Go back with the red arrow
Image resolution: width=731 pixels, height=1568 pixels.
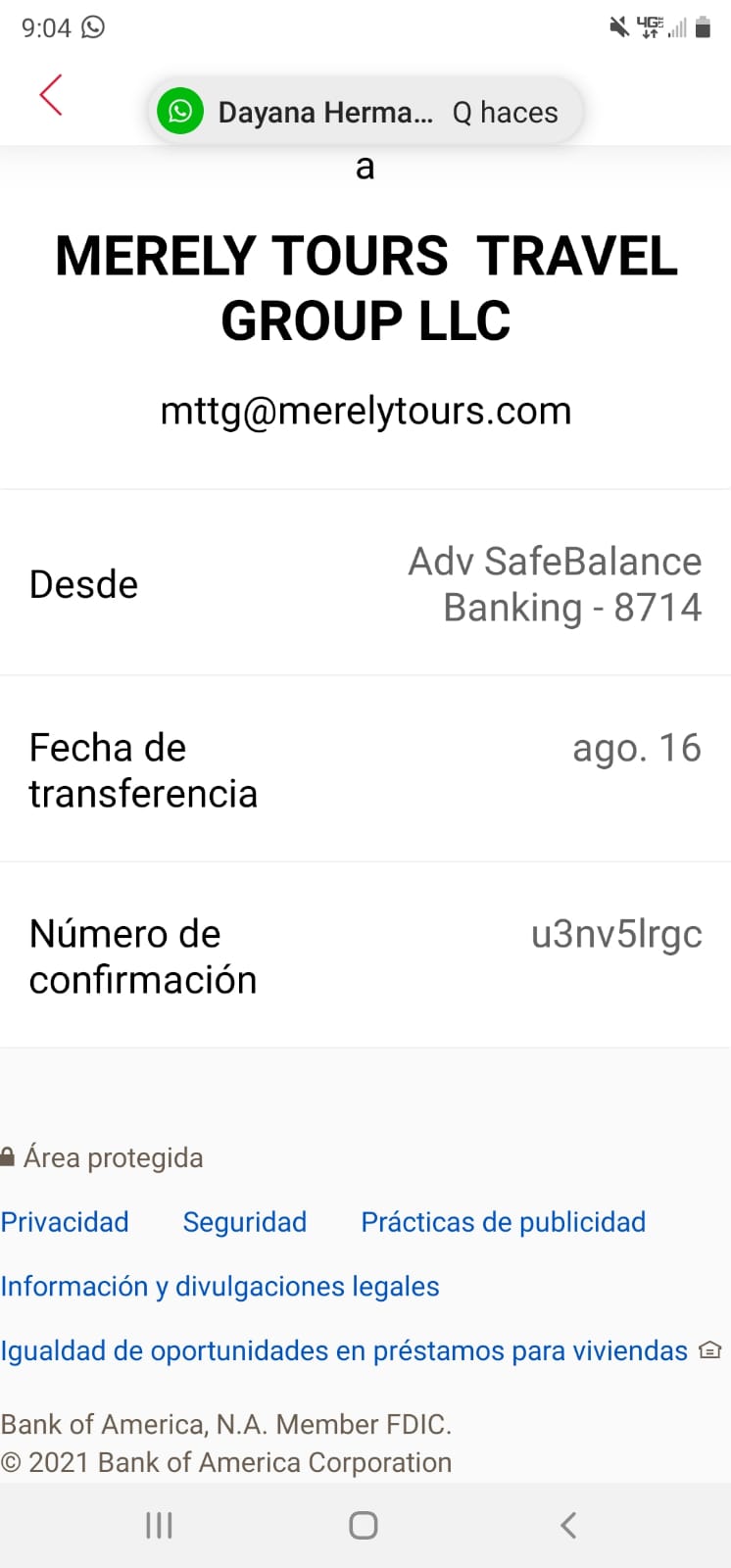(x=51, y=95)
